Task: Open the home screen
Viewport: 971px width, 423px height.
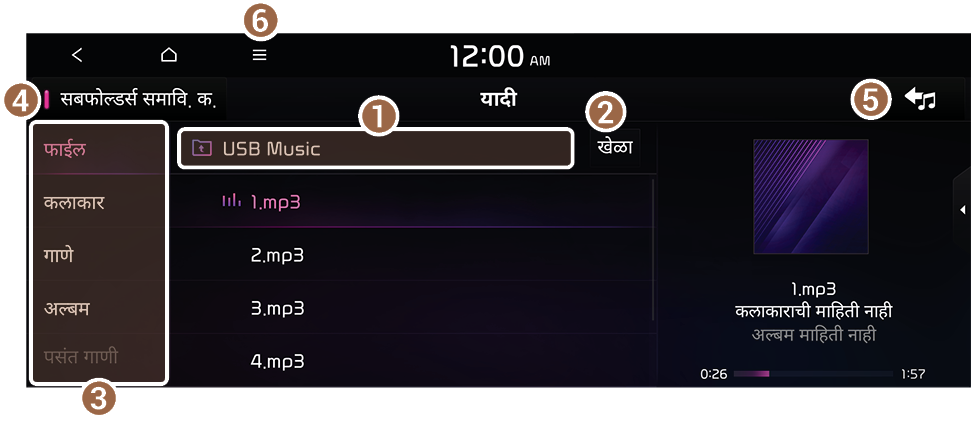Action: (x=168, y=55)
